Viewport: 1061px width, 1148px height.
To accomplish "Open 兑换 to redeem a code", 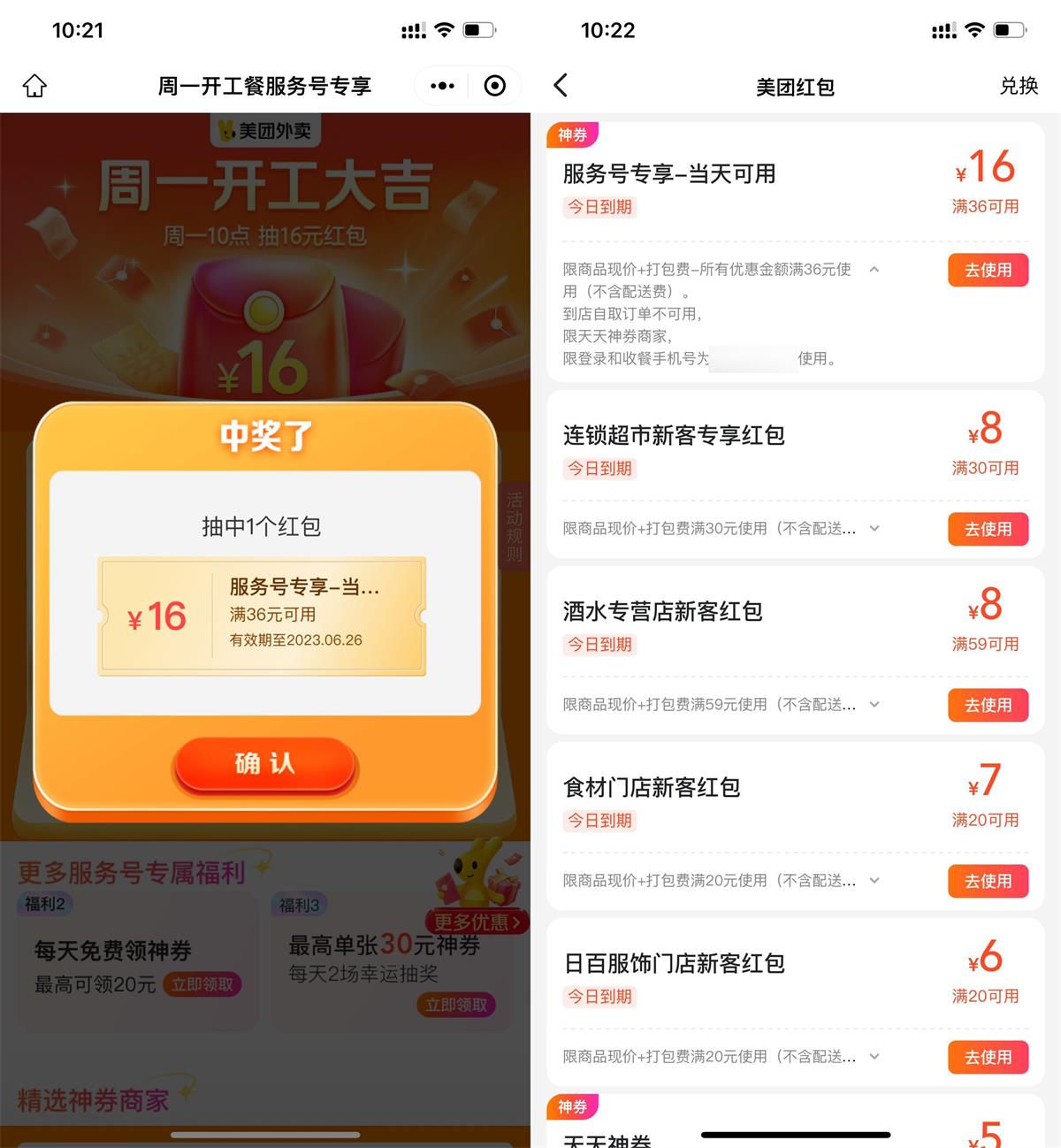I will pos(1019,86).
